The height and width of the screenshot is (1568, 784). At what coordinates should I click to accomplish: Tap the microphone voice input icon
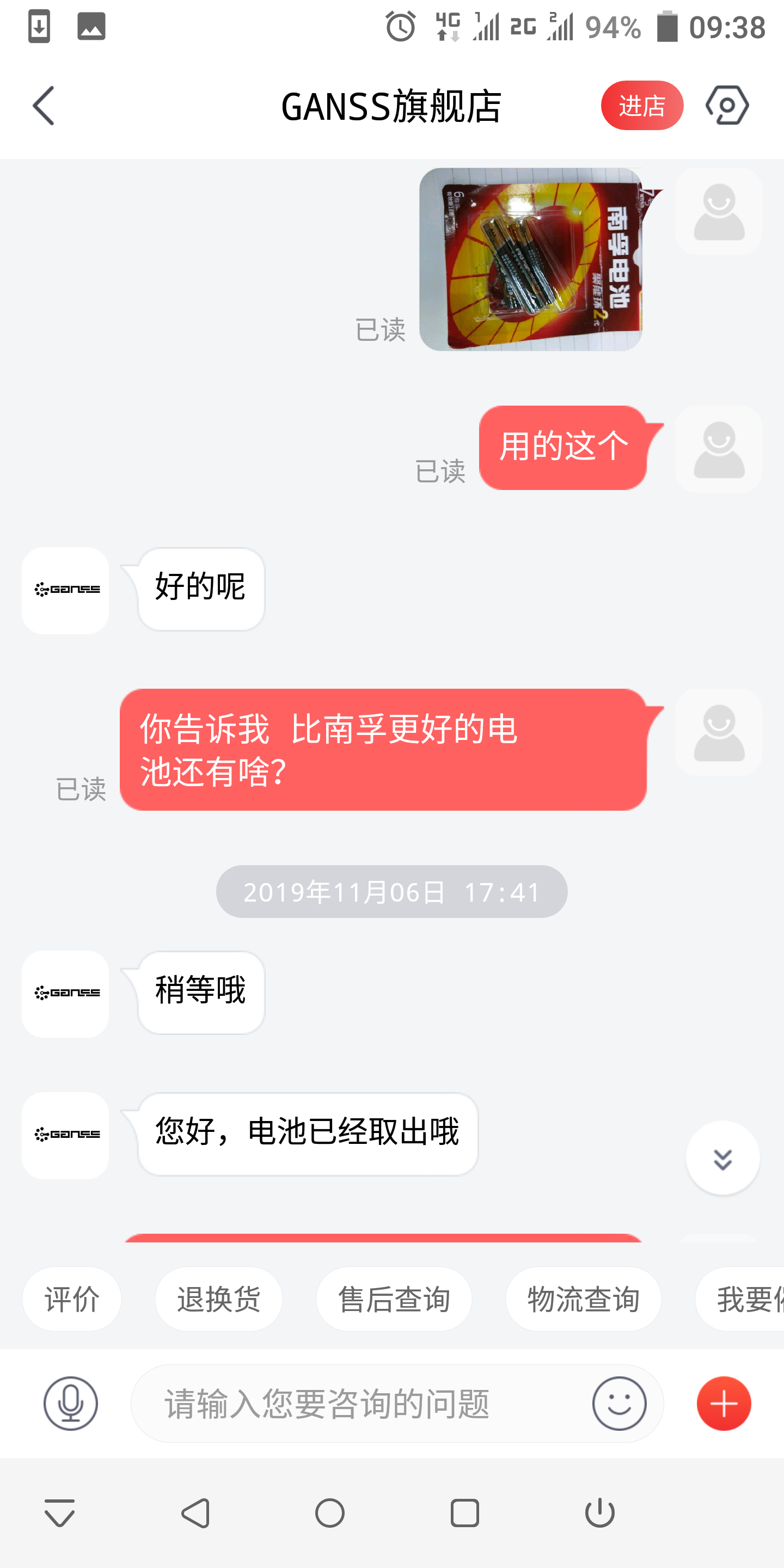[x=71, y=1403]
